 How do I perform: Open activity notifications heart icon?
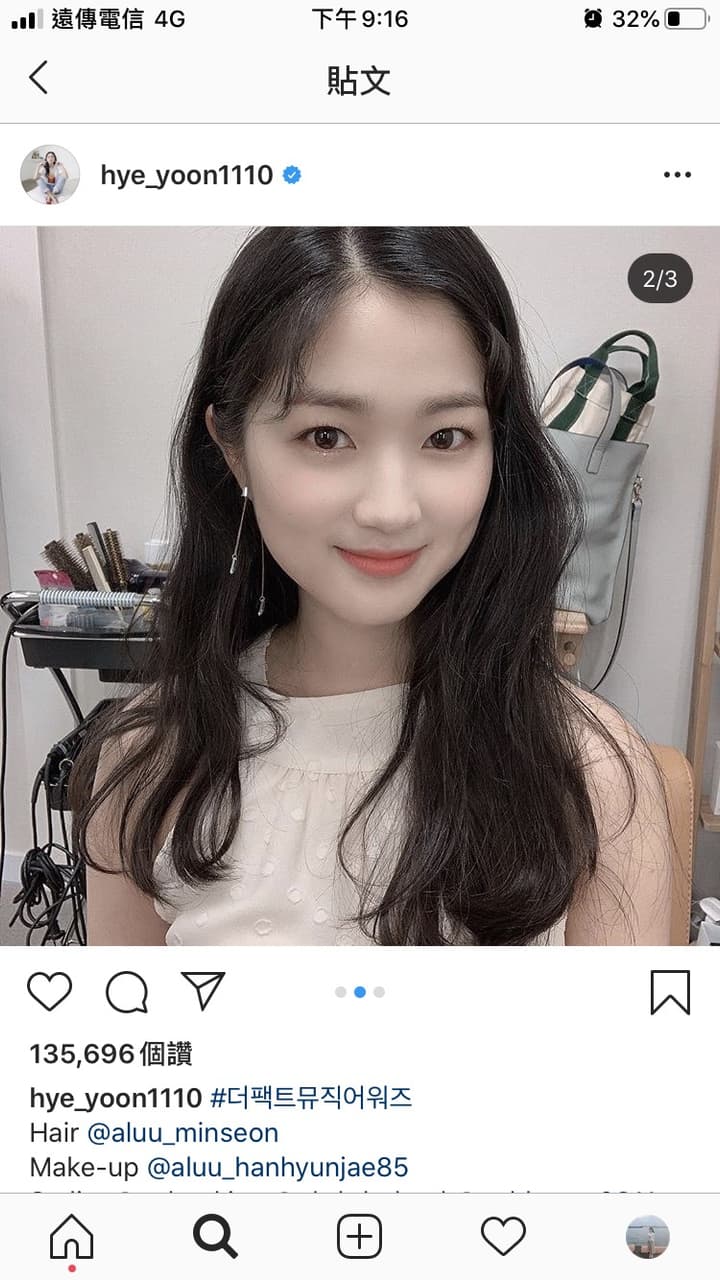click(x=504, y=1236)
